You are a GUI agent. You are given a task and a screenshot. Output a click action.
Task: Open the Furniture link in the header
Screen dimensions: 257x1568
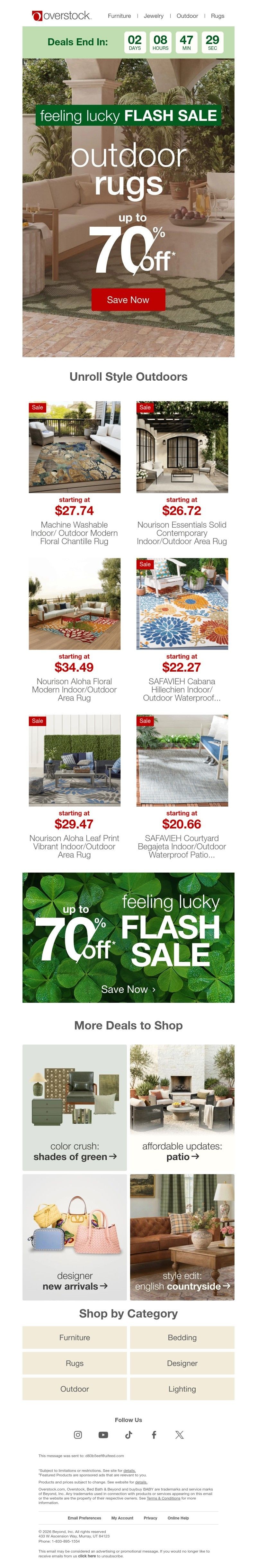tap(119, 16)
